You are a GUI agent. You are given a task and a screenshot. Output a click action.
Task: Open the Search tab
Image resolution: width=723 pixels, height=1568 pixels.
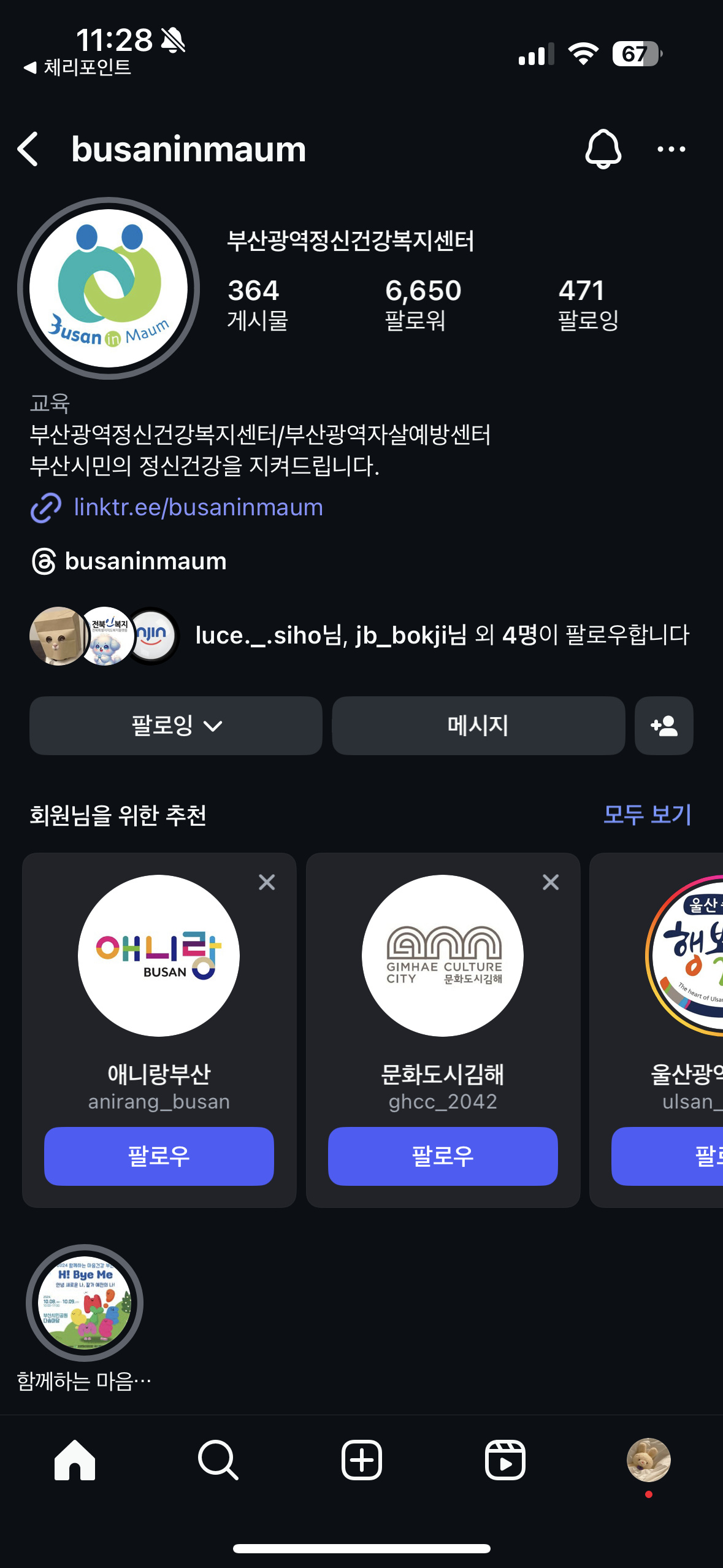[x=218, y=1460]
